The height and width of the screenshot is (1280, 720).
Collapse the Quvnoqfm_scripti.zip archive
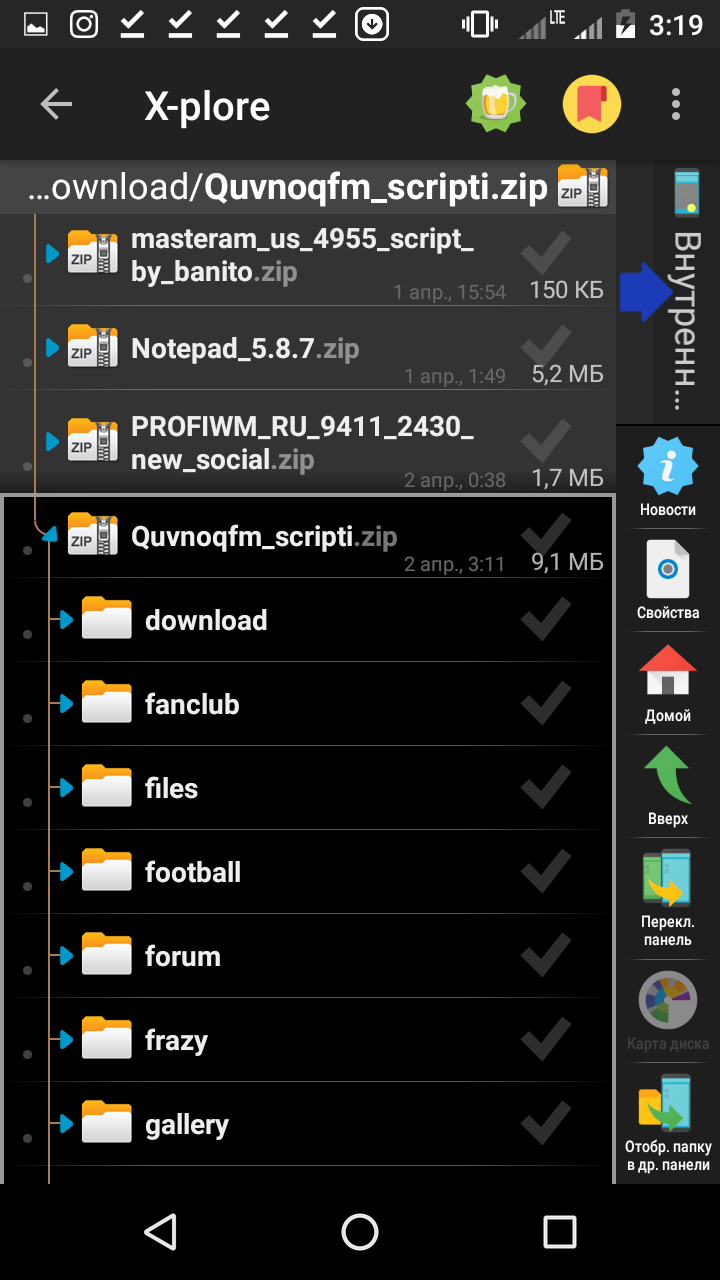50,537
